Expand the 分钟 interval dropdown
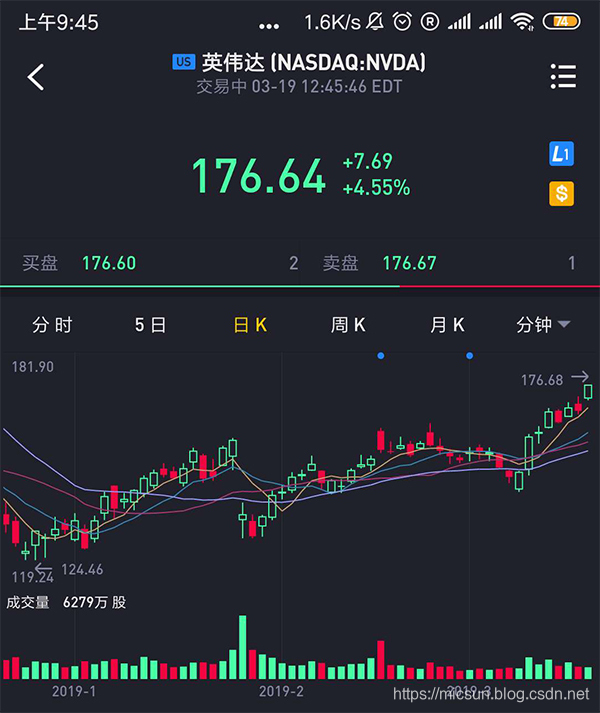This screenshot has width=600, height=713. (x=543, y=325)
